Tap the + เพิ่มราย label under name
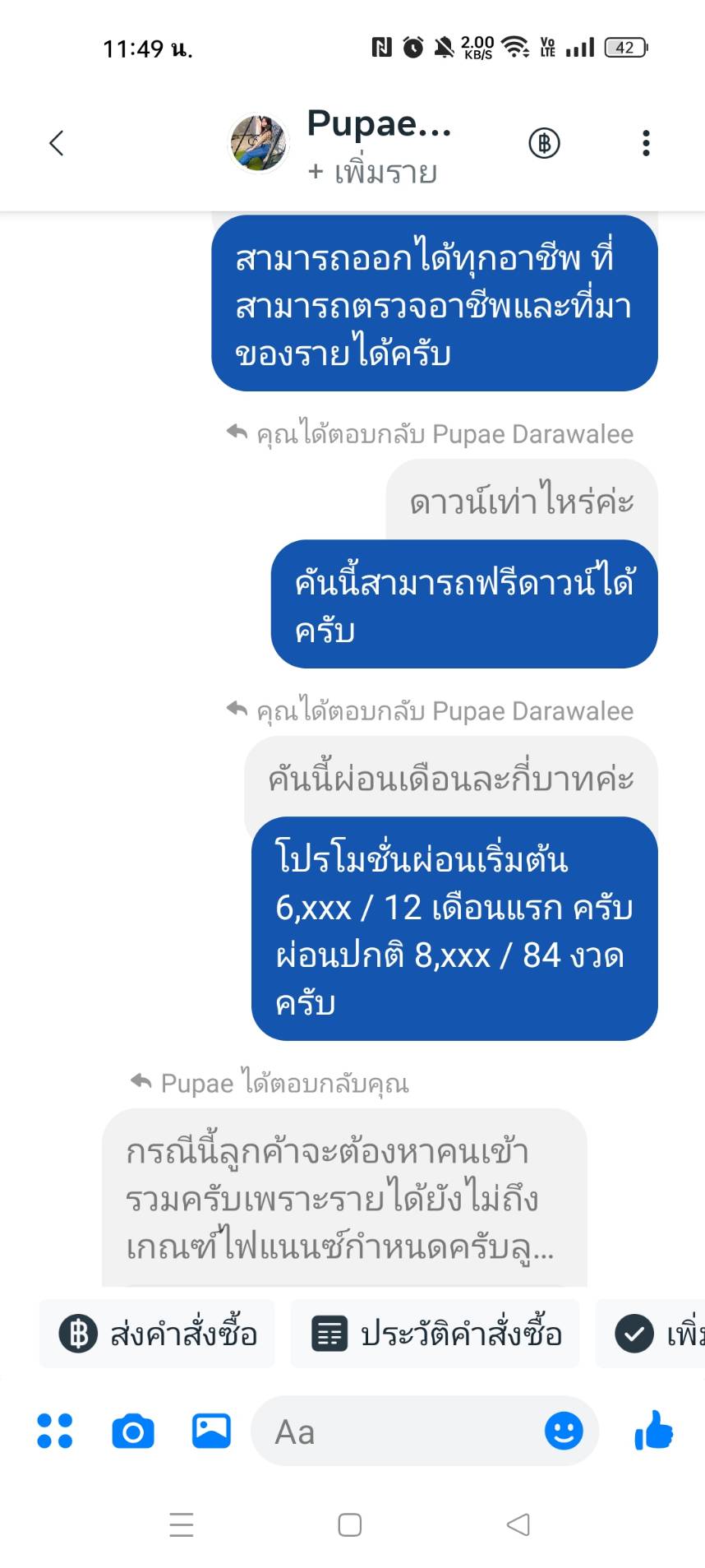 coord(372,173)
